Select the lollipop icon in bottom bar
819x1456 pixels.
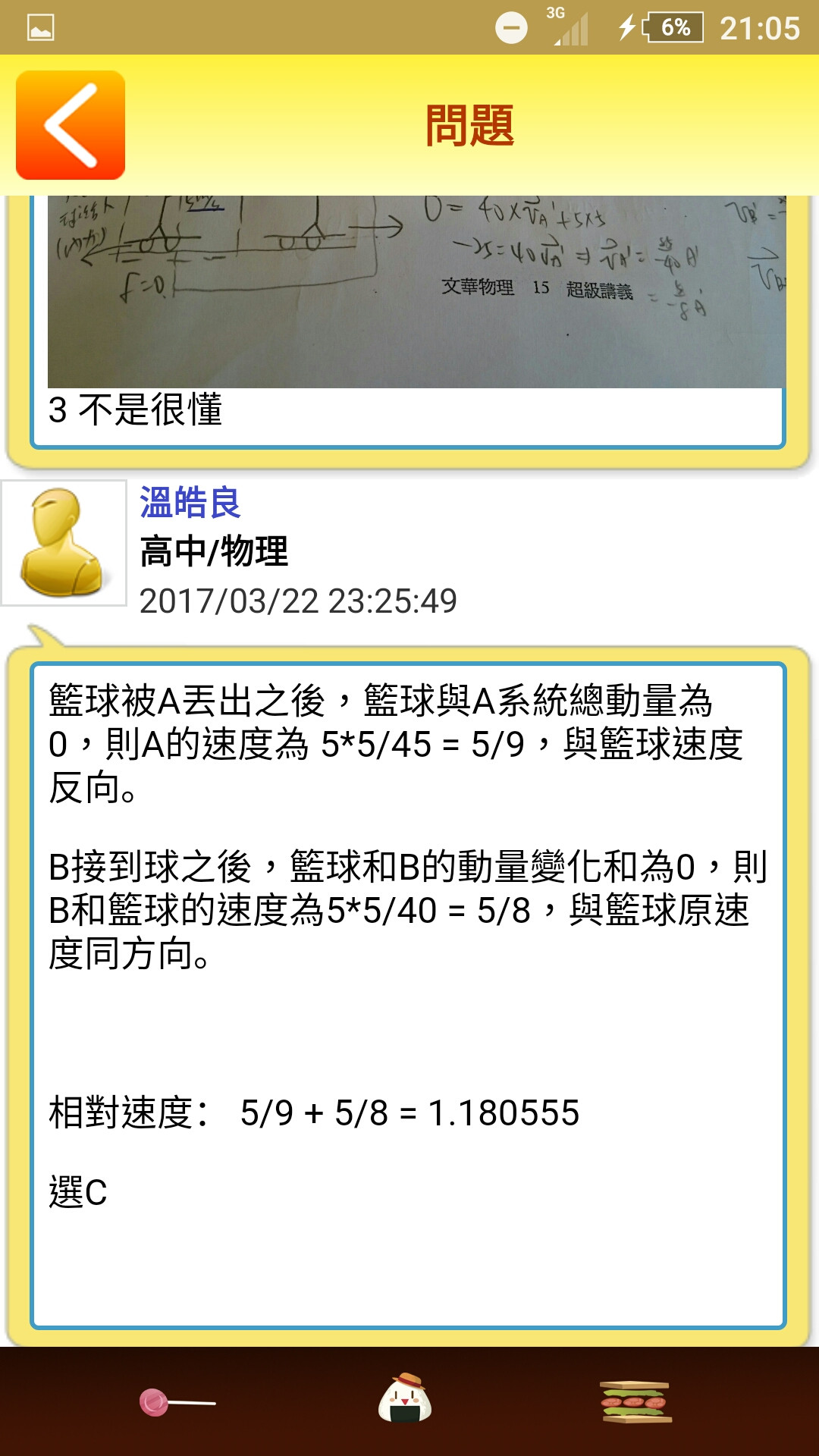177,1402
